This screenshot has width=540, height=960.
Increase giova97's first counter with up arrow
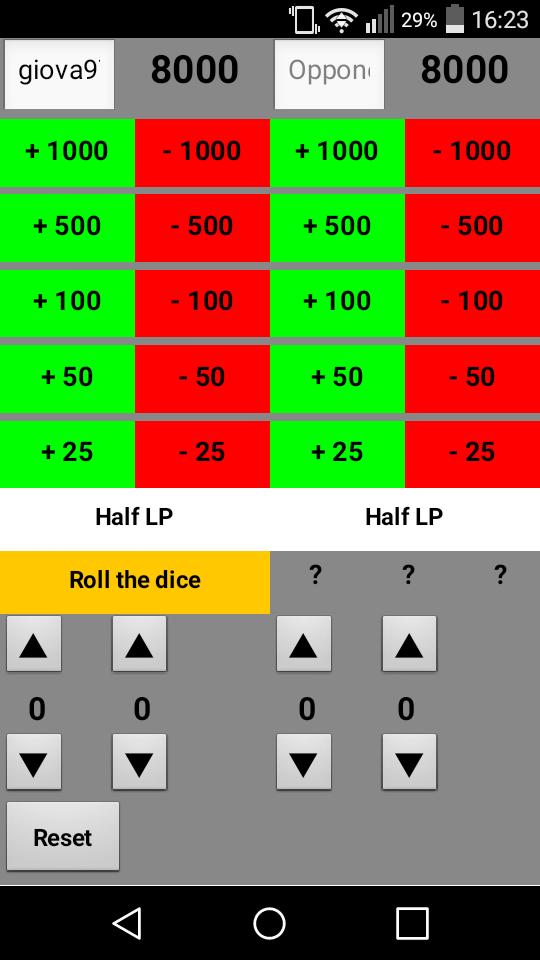[x=34, y=643]
